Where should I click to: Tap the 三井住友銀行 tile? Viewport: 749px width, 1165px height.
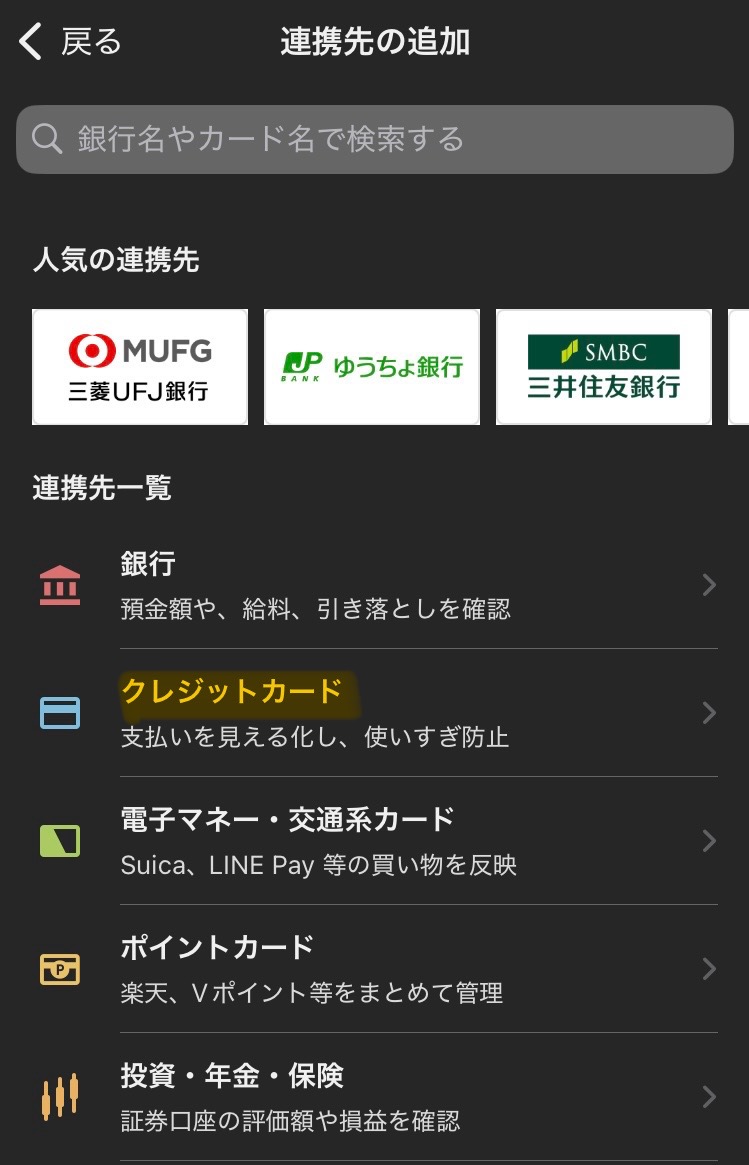[604, 366]
